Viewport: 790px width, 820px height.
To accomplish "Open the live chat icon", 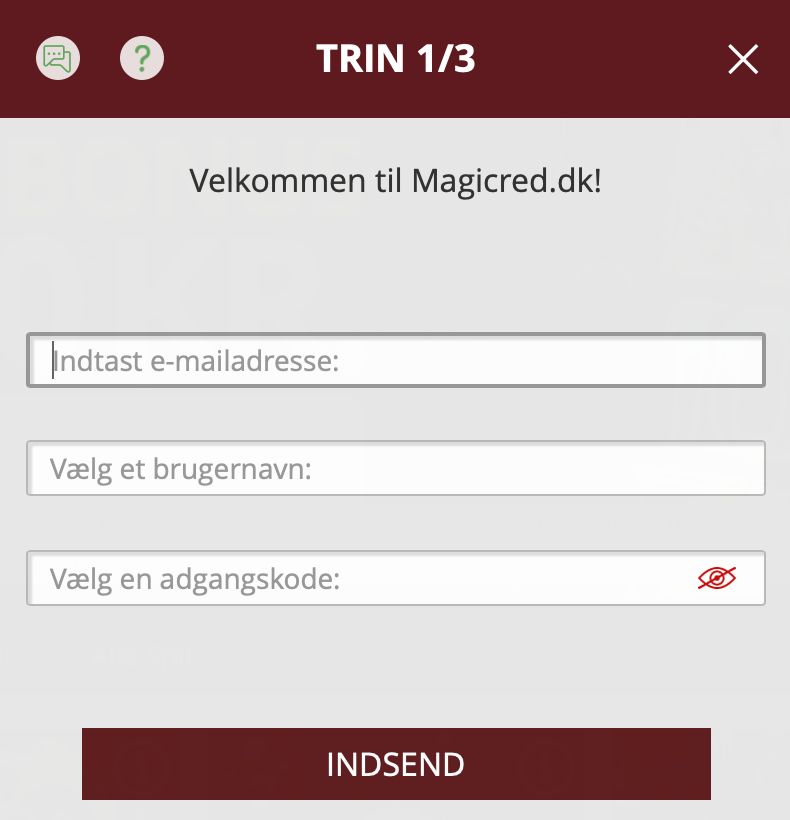I will coord(58,59).
